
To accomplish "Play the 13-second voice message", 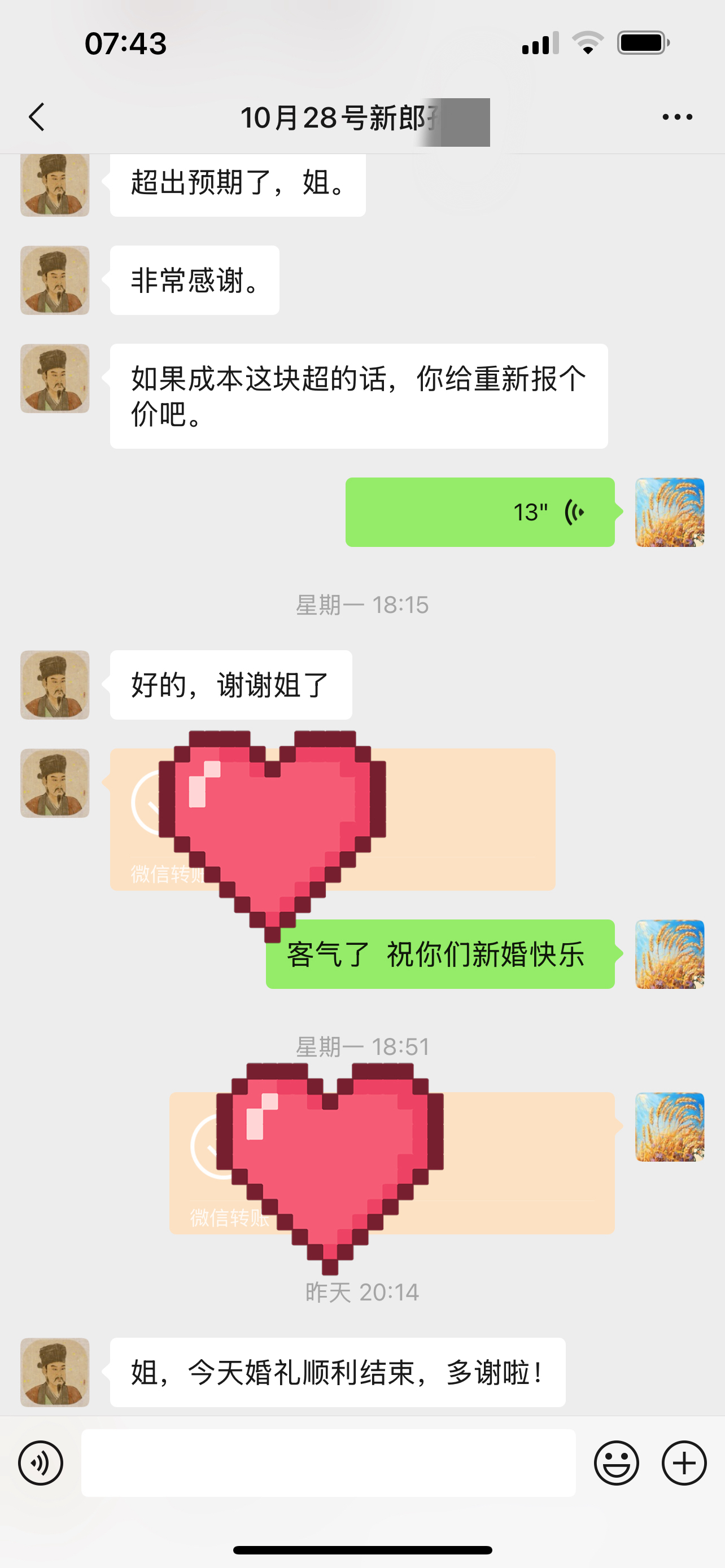I will pyautogui.click(x=480, y=512).
